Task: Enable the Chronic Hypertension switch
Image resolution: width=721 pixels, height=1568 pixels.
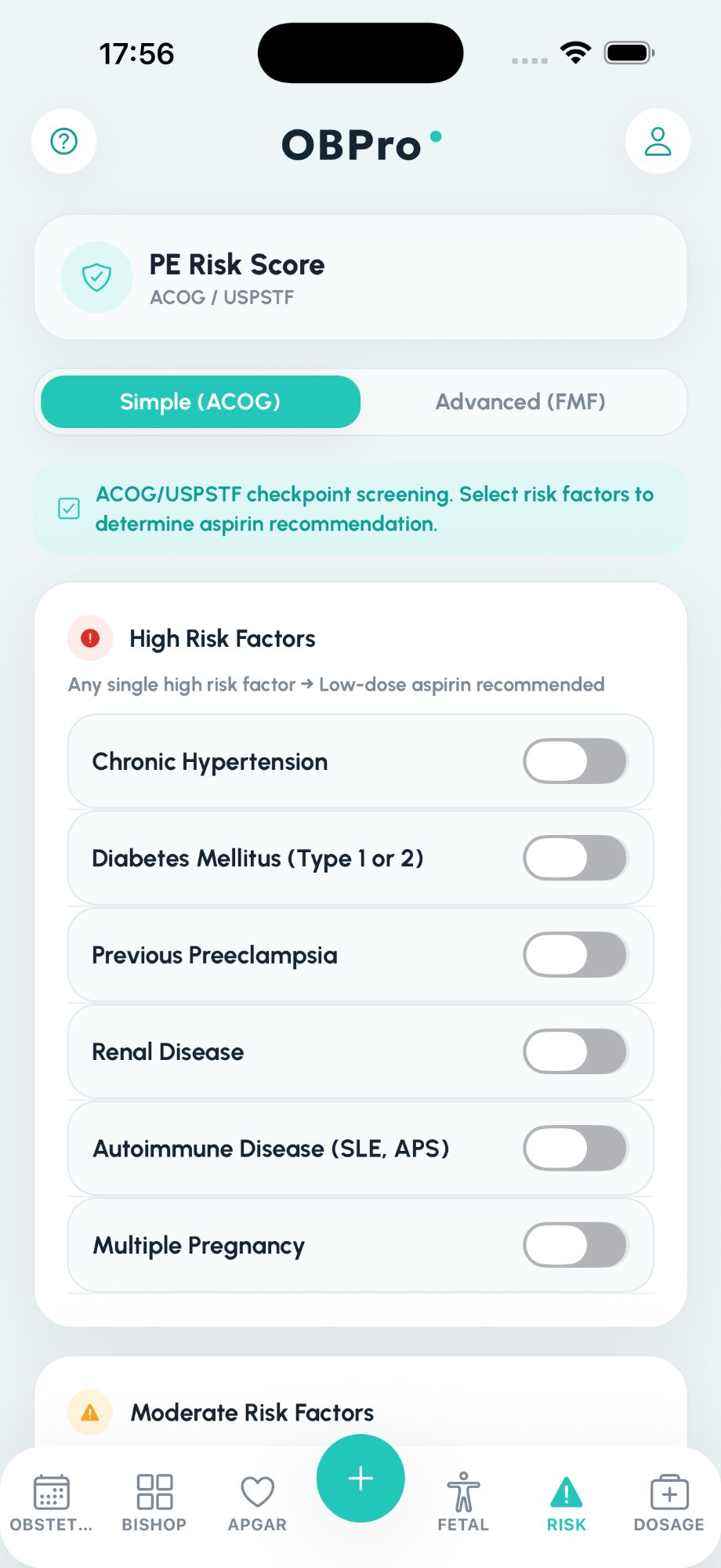Action: (575, 761)
